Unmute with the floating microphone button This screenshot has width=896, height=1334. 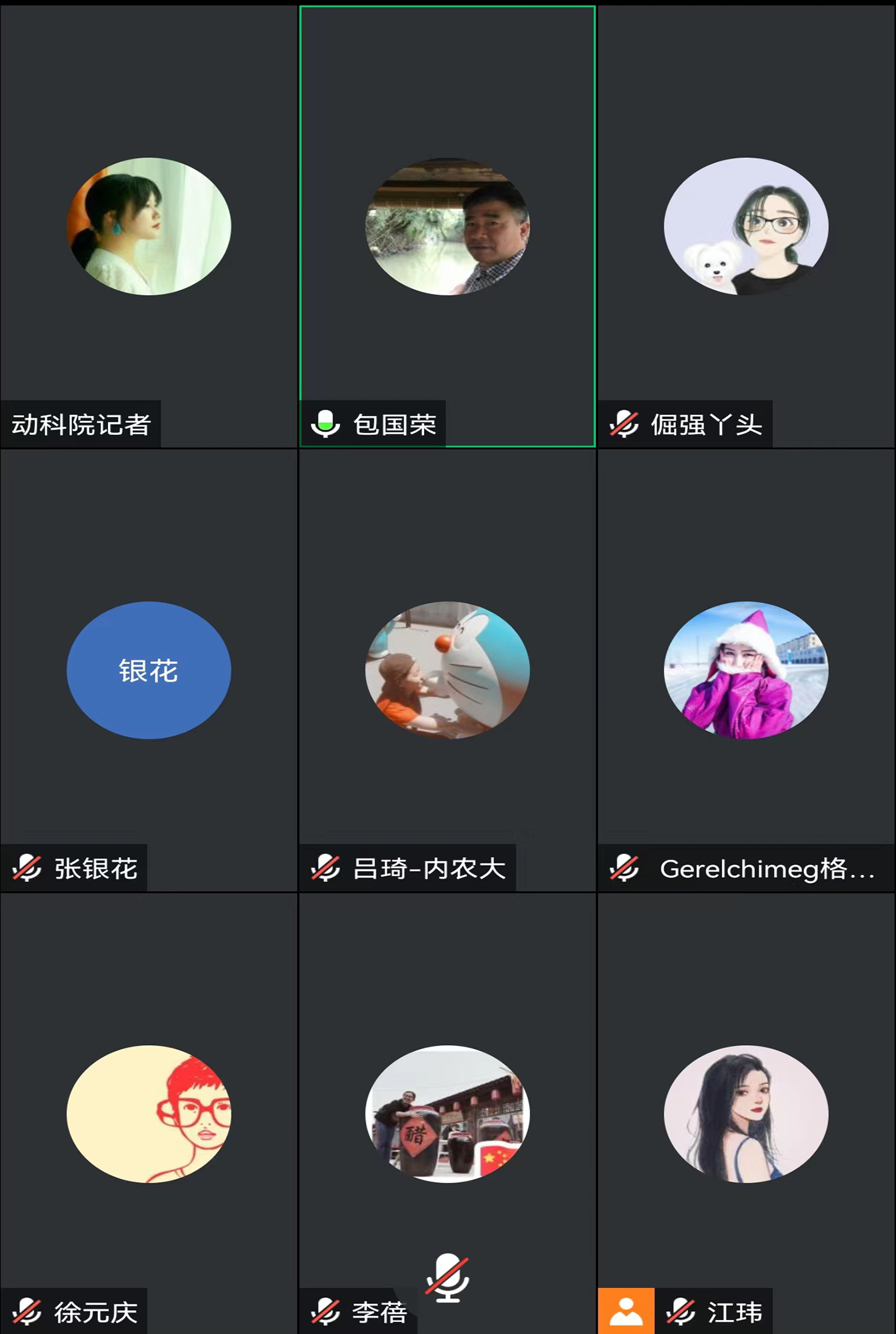click(447, 1277)
